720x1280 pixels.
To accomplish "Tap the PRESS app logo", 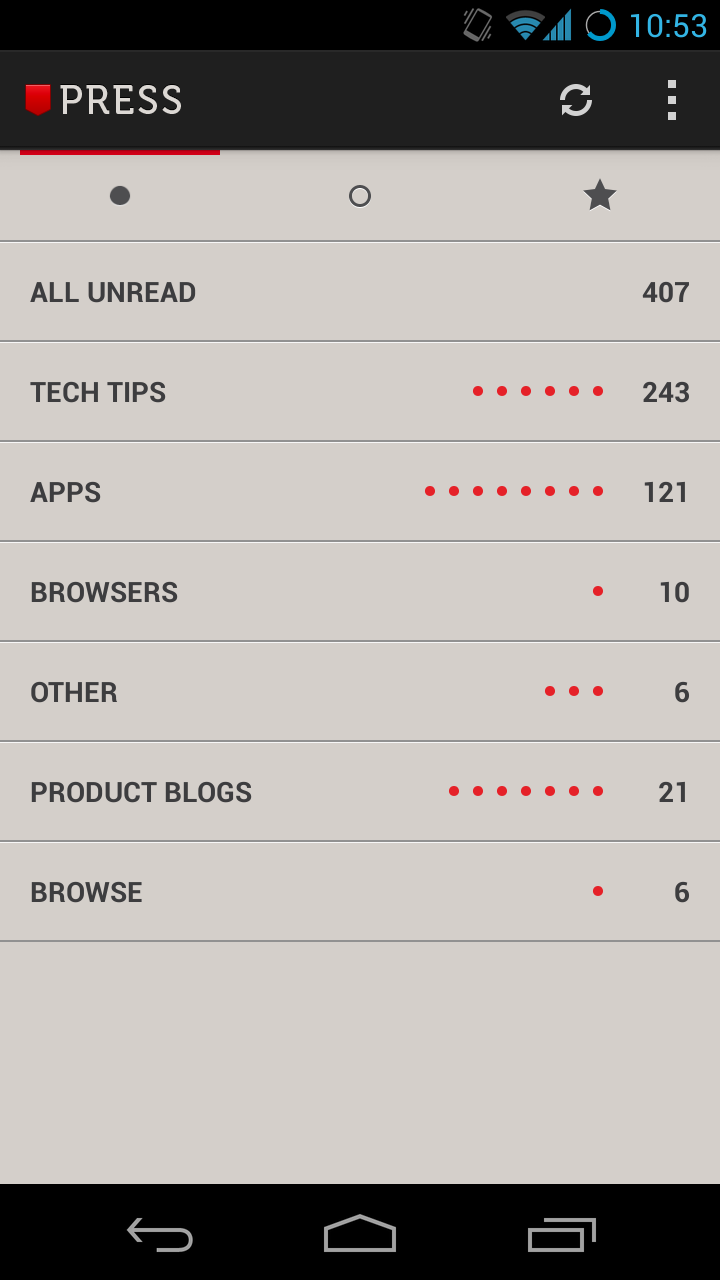I will [104, 100].
